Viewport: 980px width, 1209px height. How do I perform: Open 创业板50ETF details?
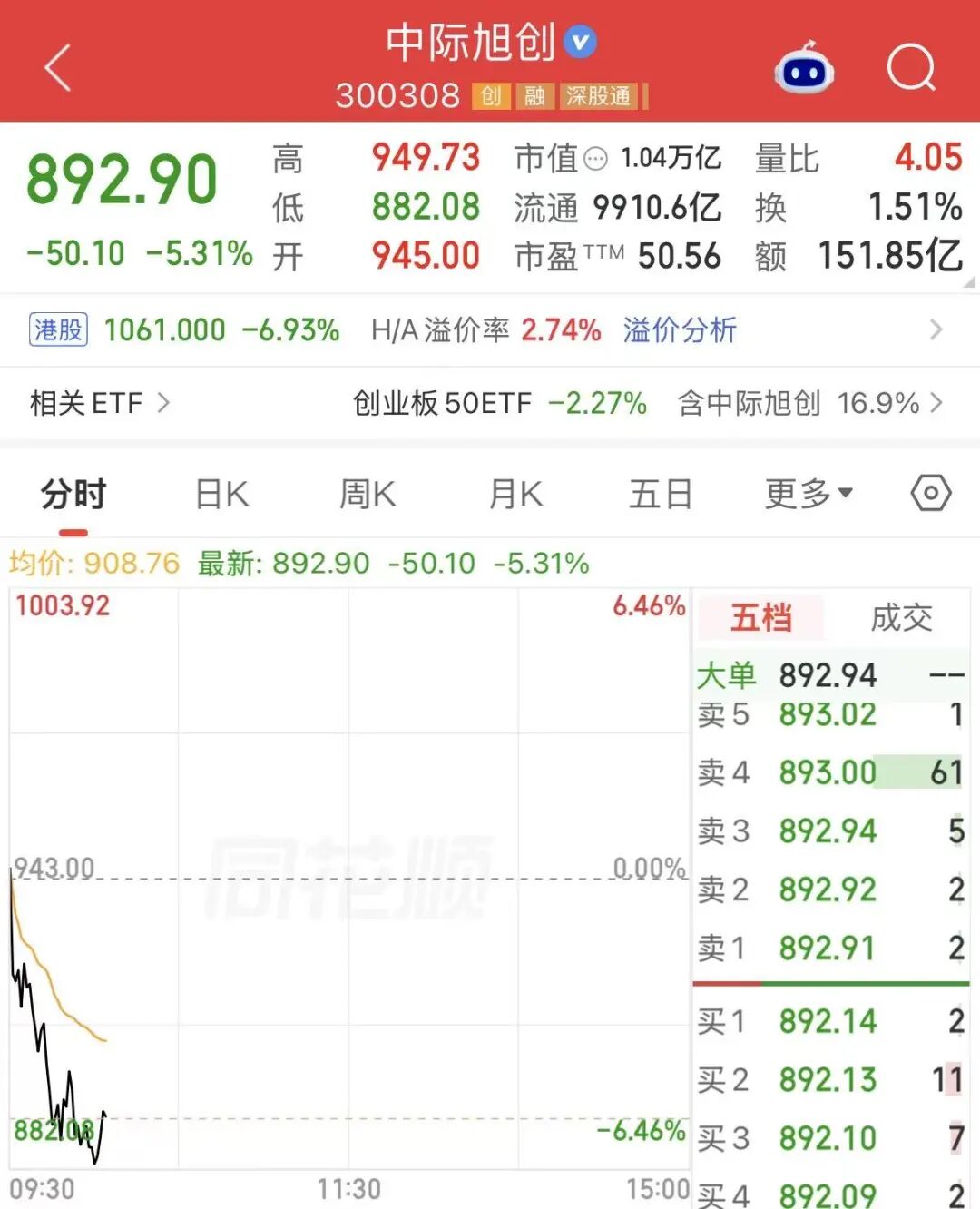click(x=499, y=403)
